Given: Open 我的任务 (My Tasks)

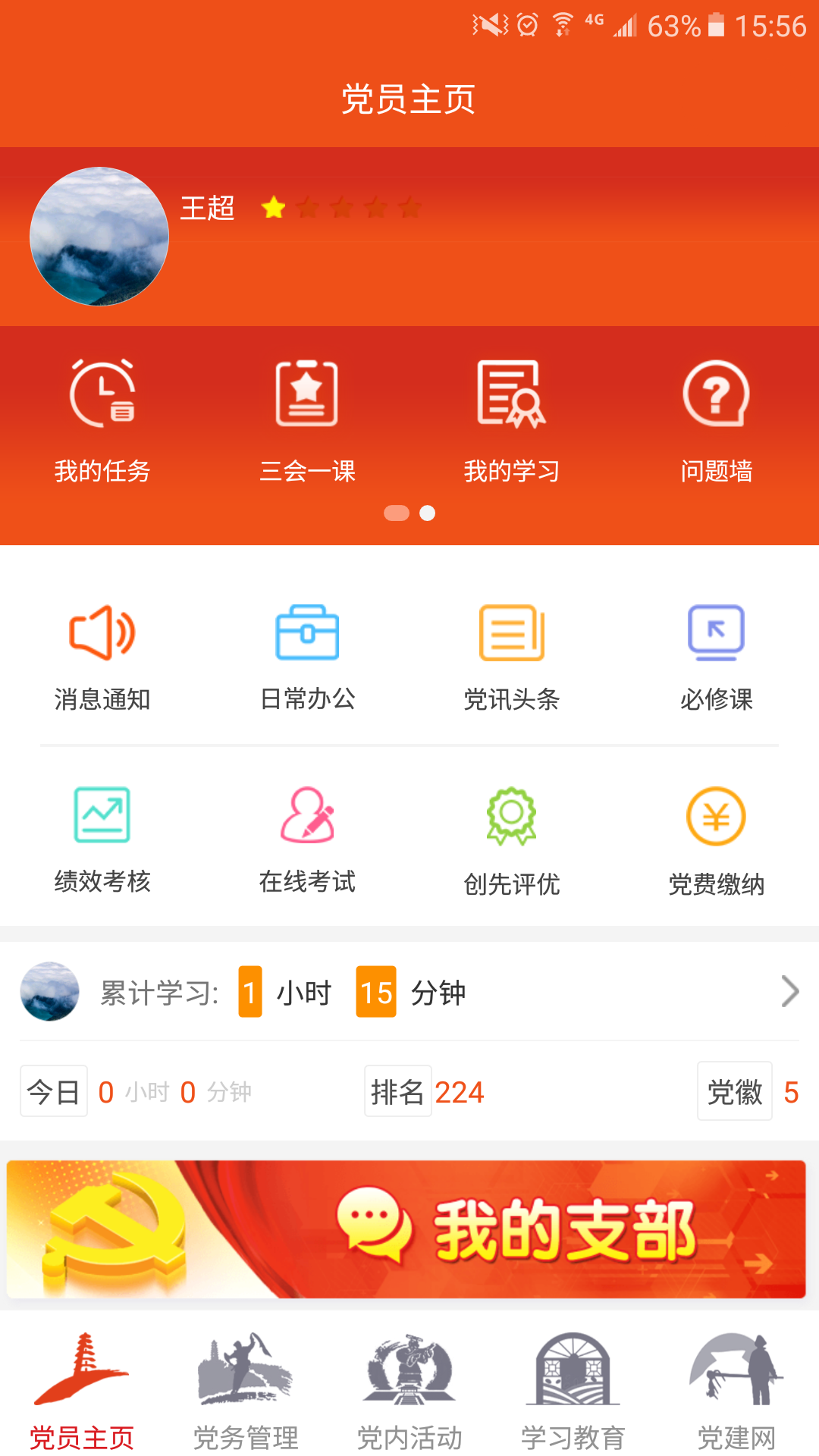Looking at the screenshot, I should (104, 425).
